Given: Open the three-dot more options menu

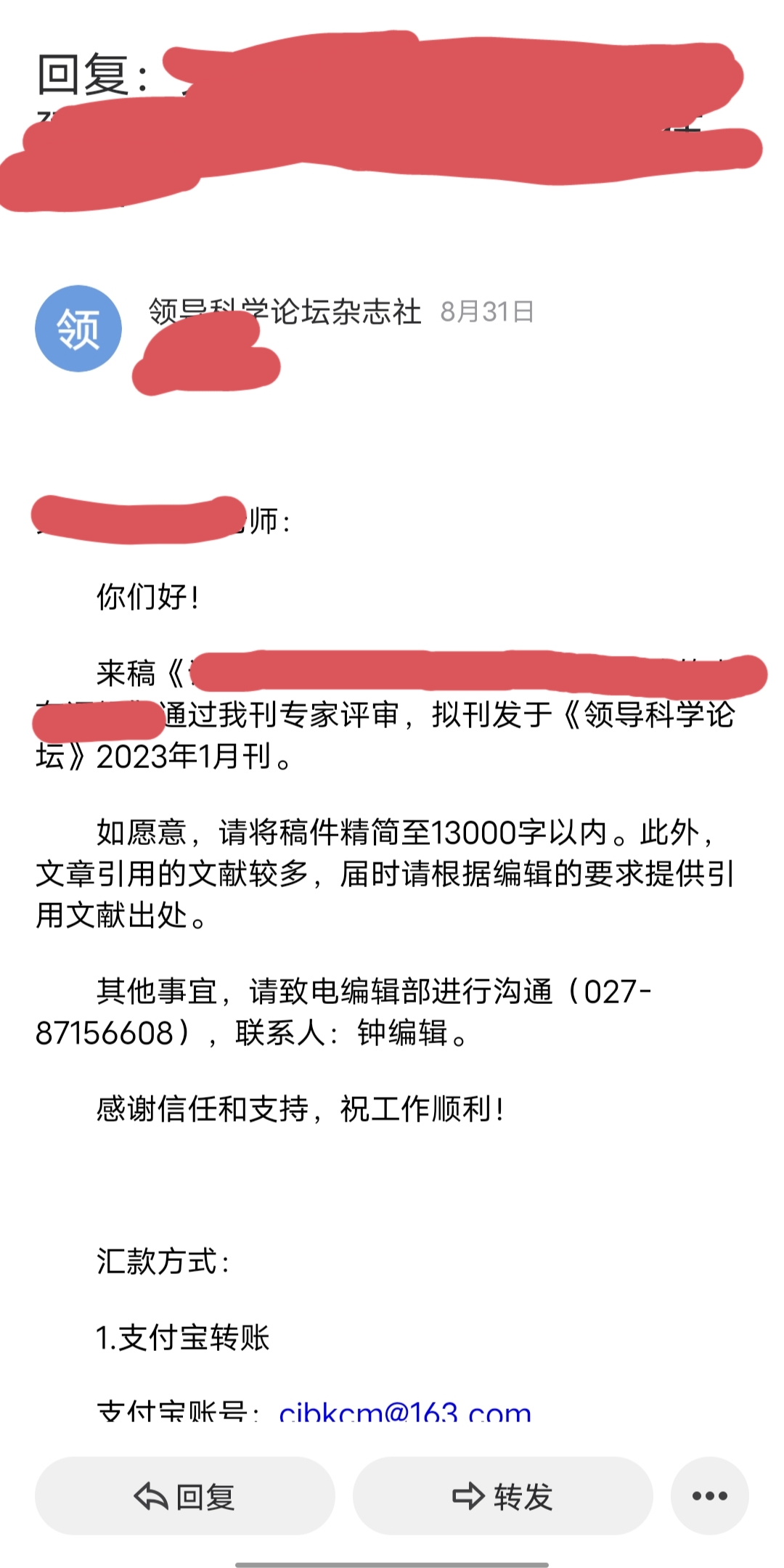Looking at the screenshot, I should click(709, 1496).
